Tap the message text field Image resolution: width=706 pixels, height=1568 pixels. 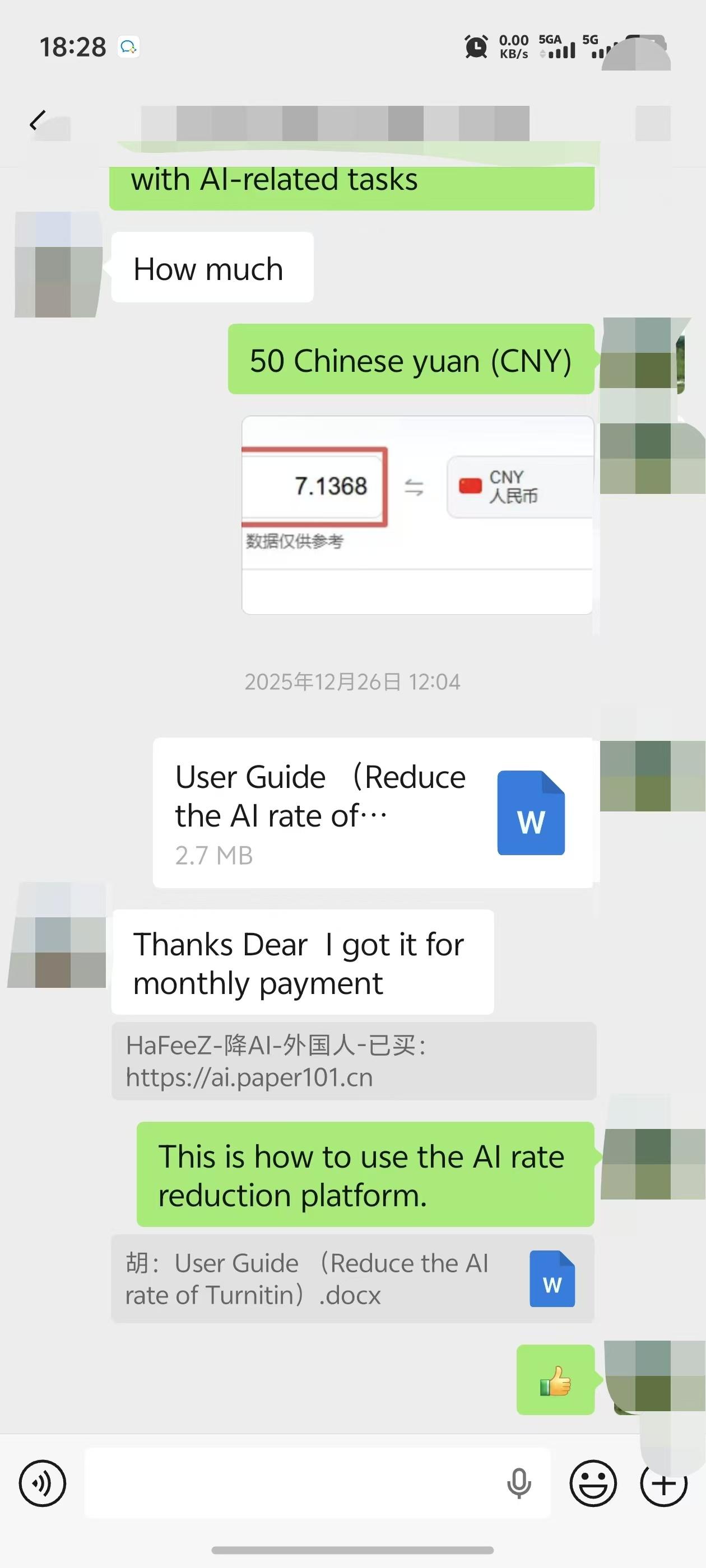pos(292,1483)
